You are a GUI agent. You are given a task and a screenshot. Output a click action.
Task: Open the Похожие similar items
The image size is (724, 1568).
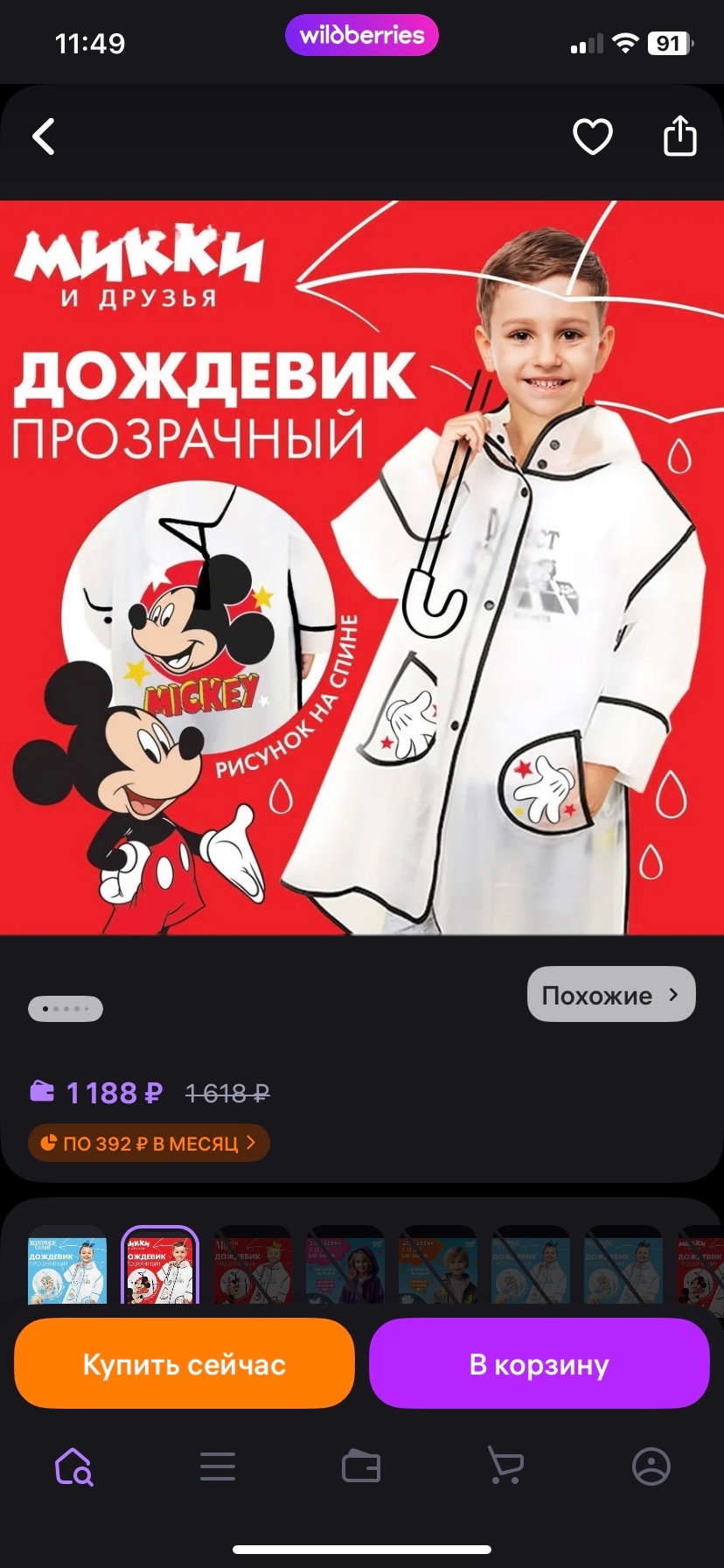[610, 994]
